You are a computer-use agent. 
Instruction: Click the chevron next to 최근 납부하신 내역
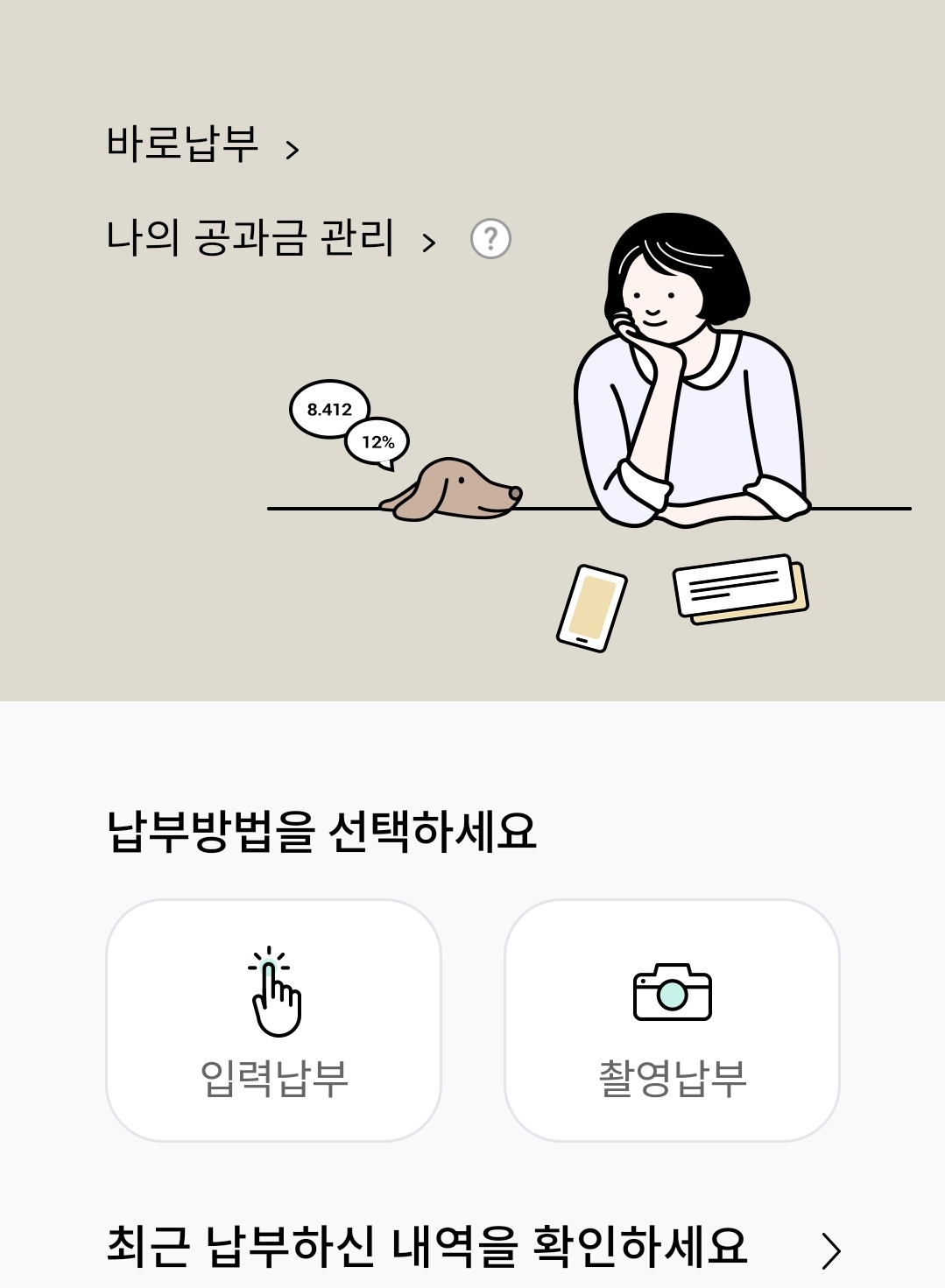pyautogui.click(x=832, y=1253)
